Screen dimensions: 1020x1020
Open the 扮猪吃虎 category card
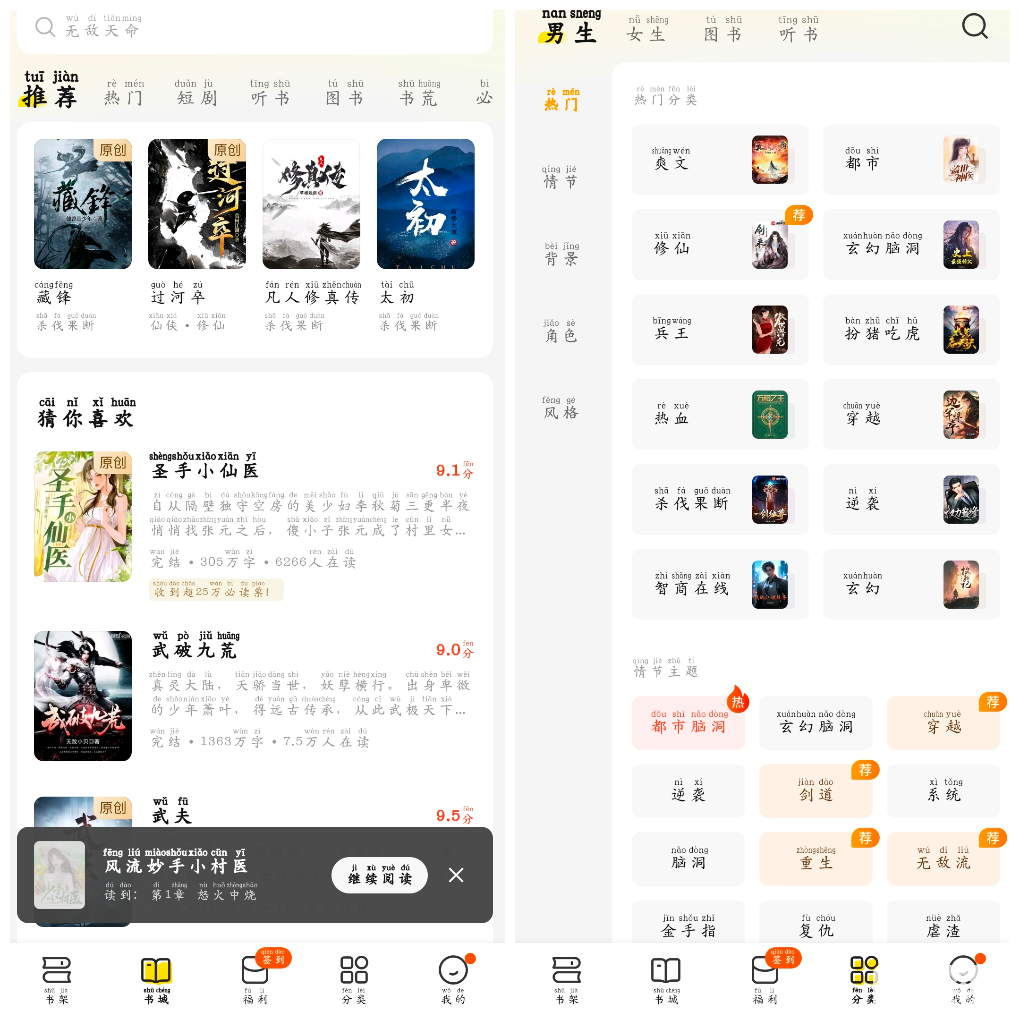(910, 330)
